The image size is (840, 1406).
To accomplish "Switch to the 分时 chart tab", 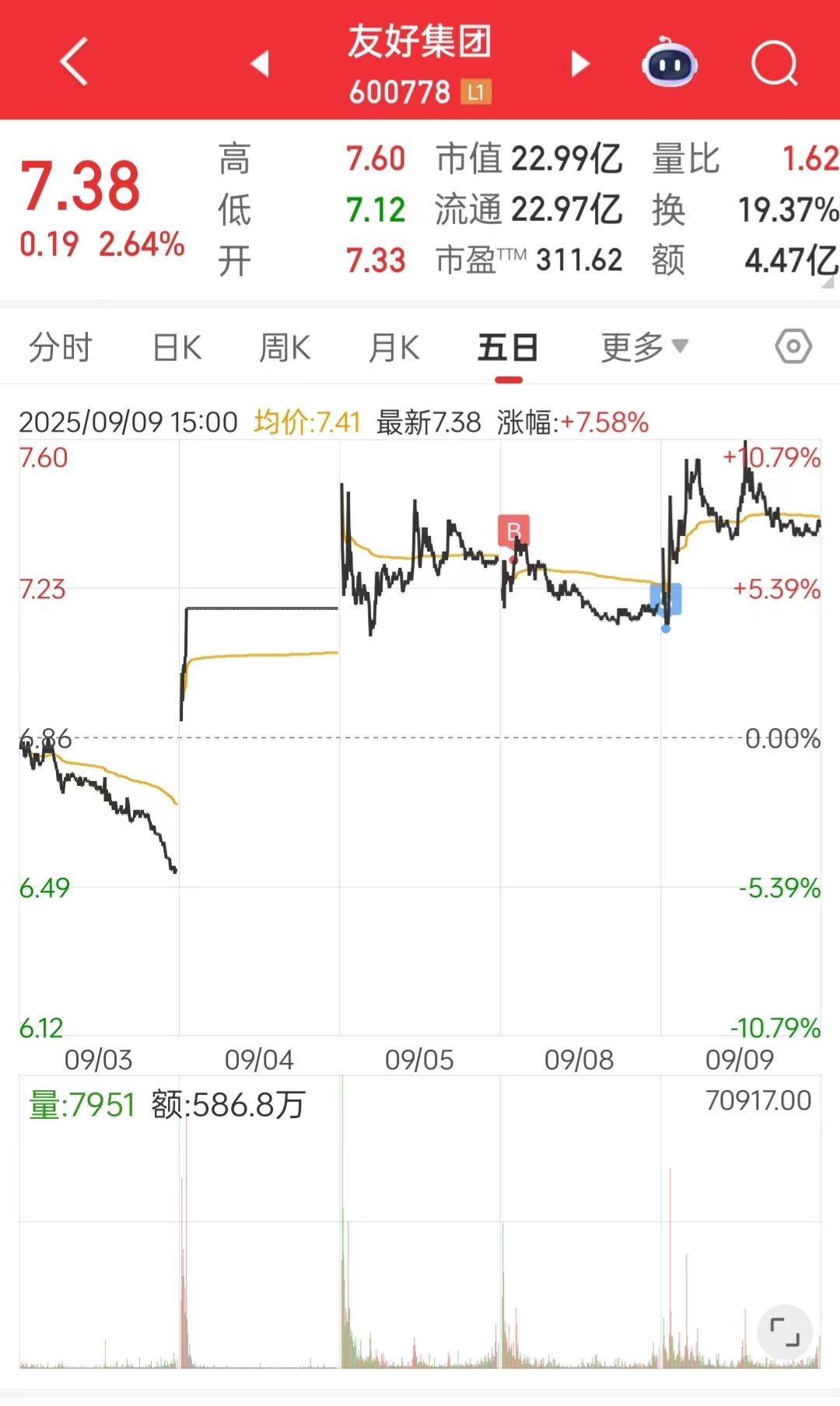I will click(x=61, y=347).
